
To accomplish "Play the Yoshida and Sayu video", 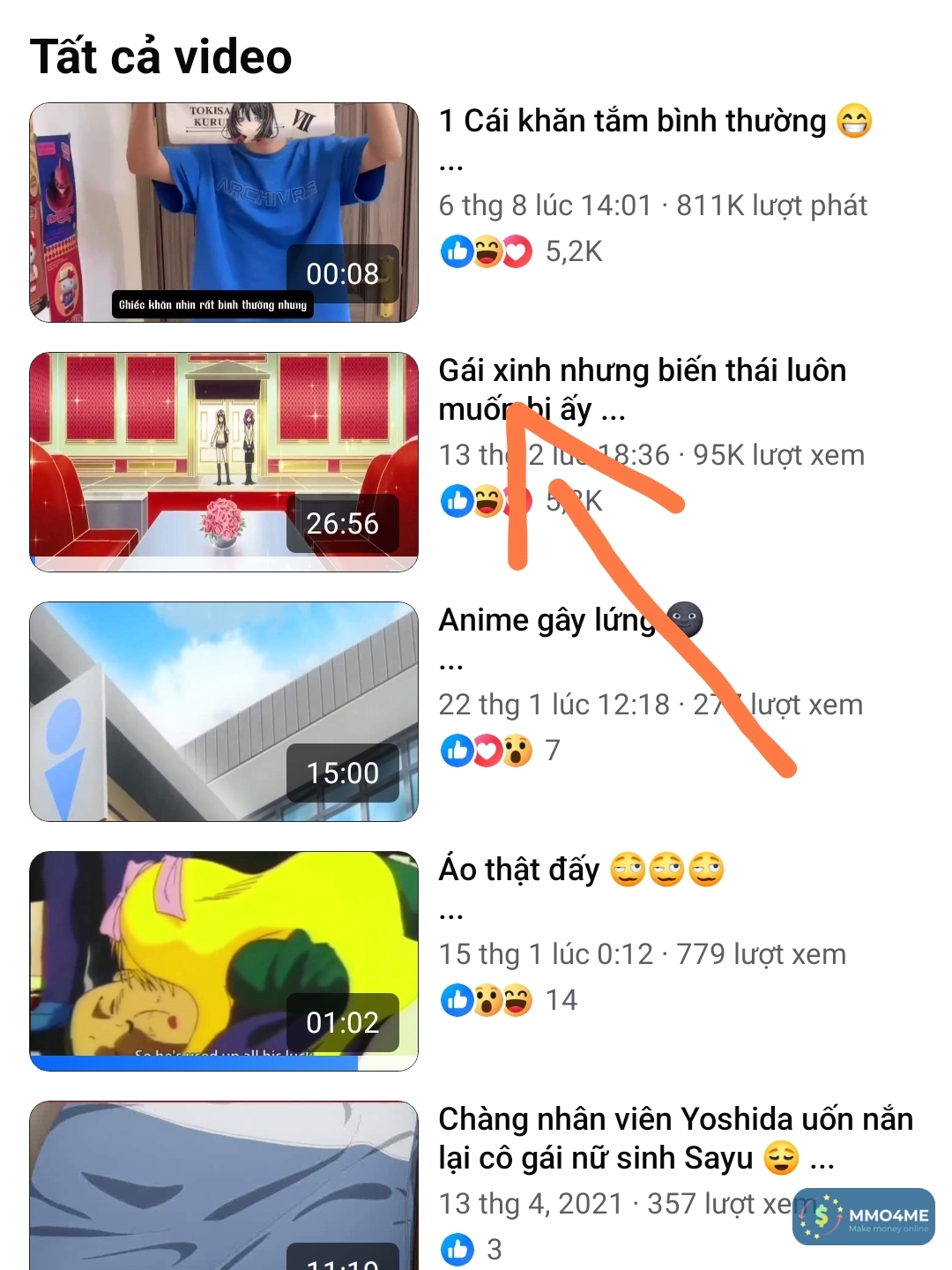I will click(224, 1186).
